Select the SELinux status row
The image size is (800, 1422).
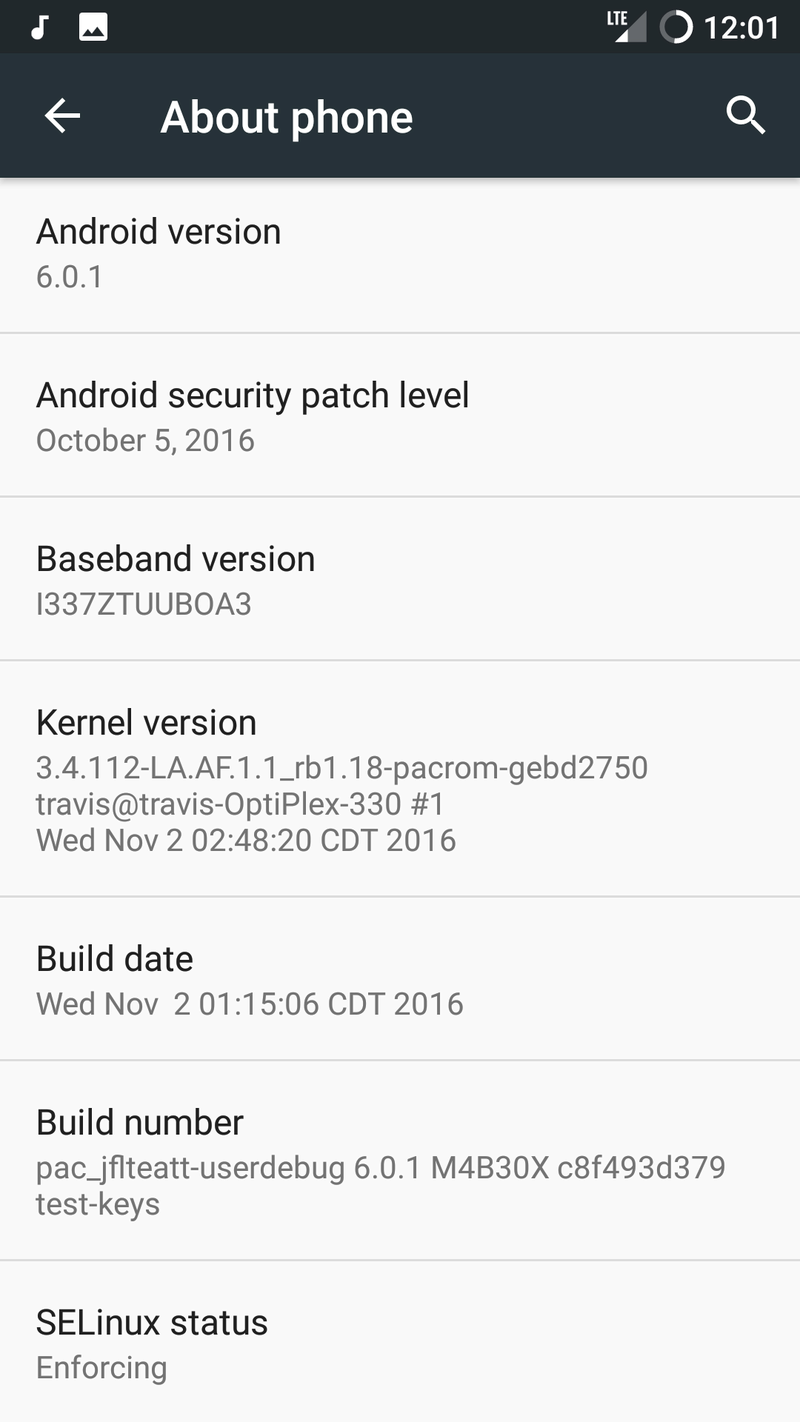click(x=400, y=1342)
